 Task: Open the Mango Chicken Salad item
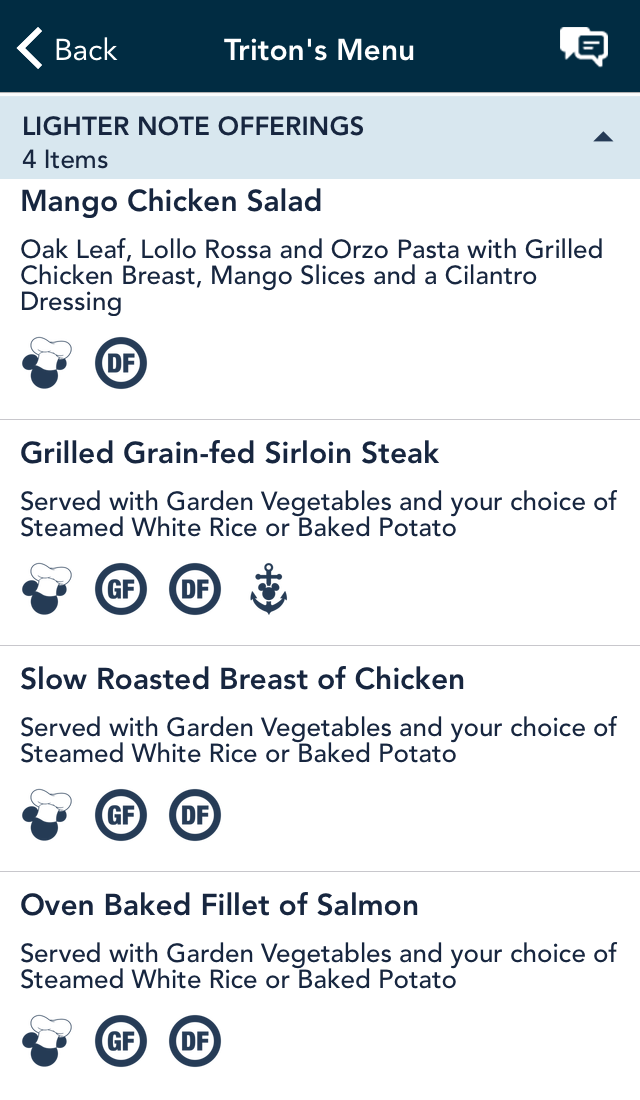(320, 300)
